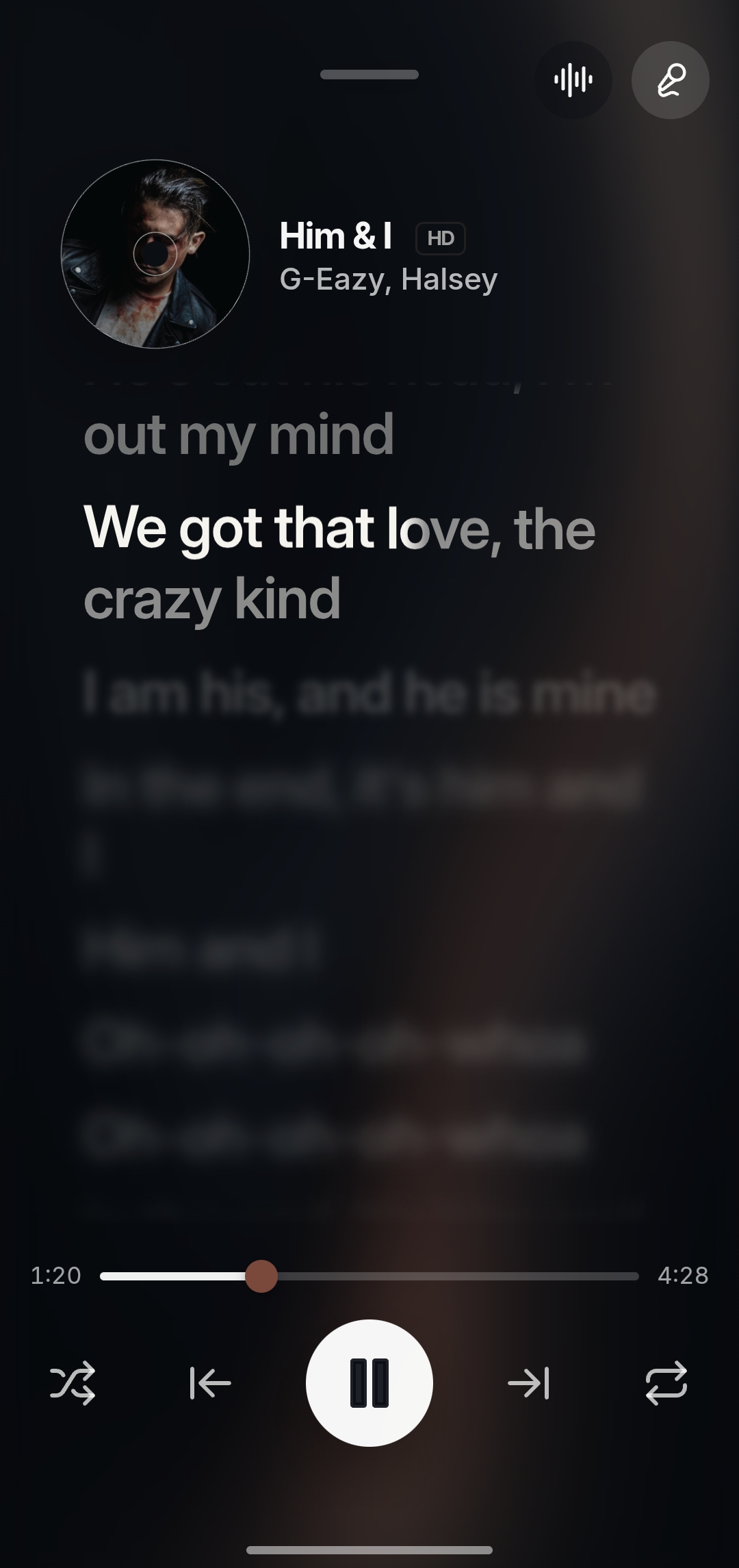Tap the Him & I album artwork

pyautogui.click(x=155, y=254)
